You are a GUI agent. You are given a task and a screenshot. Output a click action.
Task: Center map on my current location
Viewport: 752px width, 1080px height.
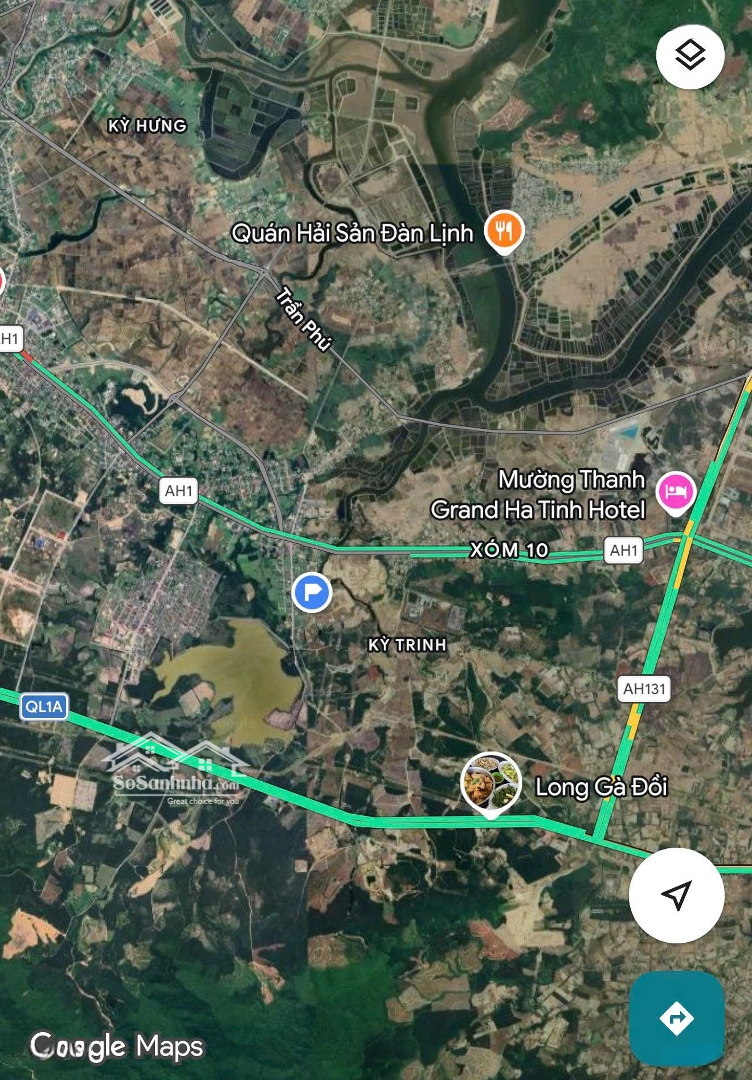click(677, 895)
